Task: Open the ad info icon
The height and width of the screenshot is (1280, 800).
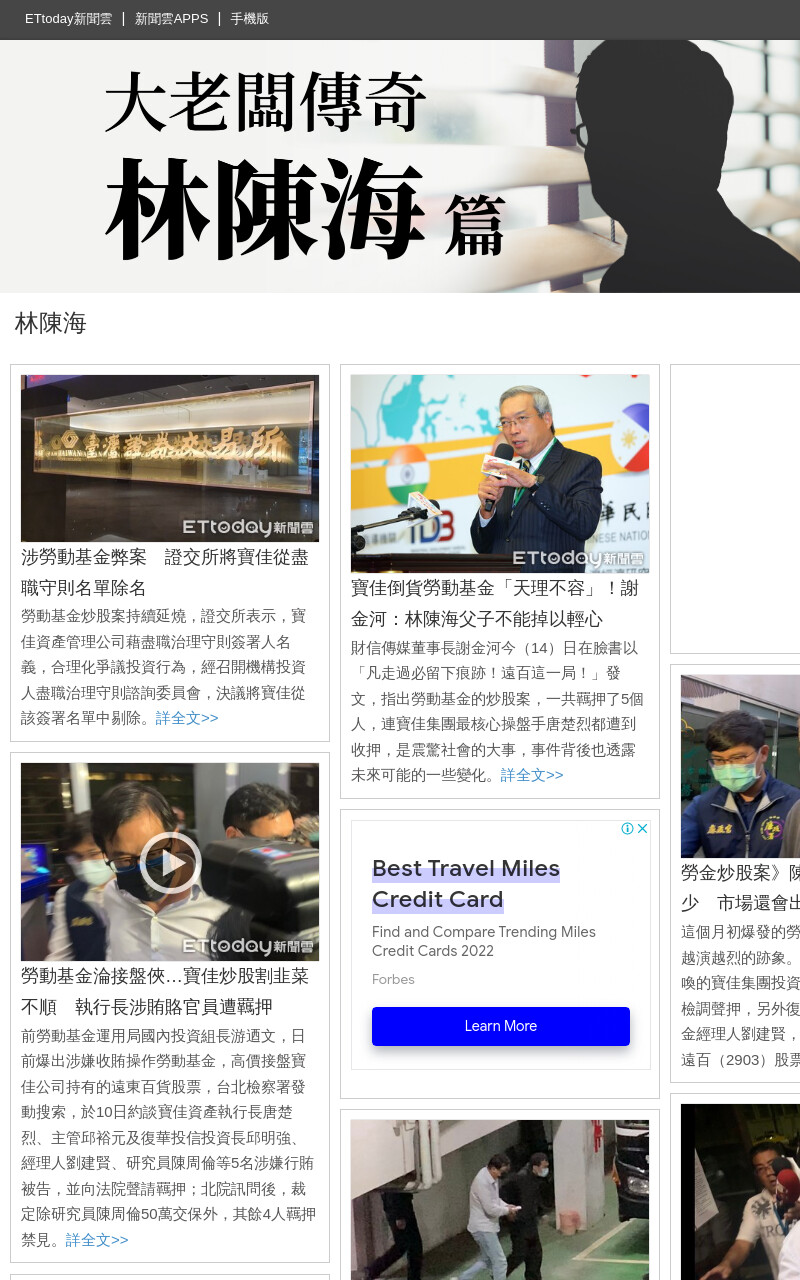Action: 627,828
